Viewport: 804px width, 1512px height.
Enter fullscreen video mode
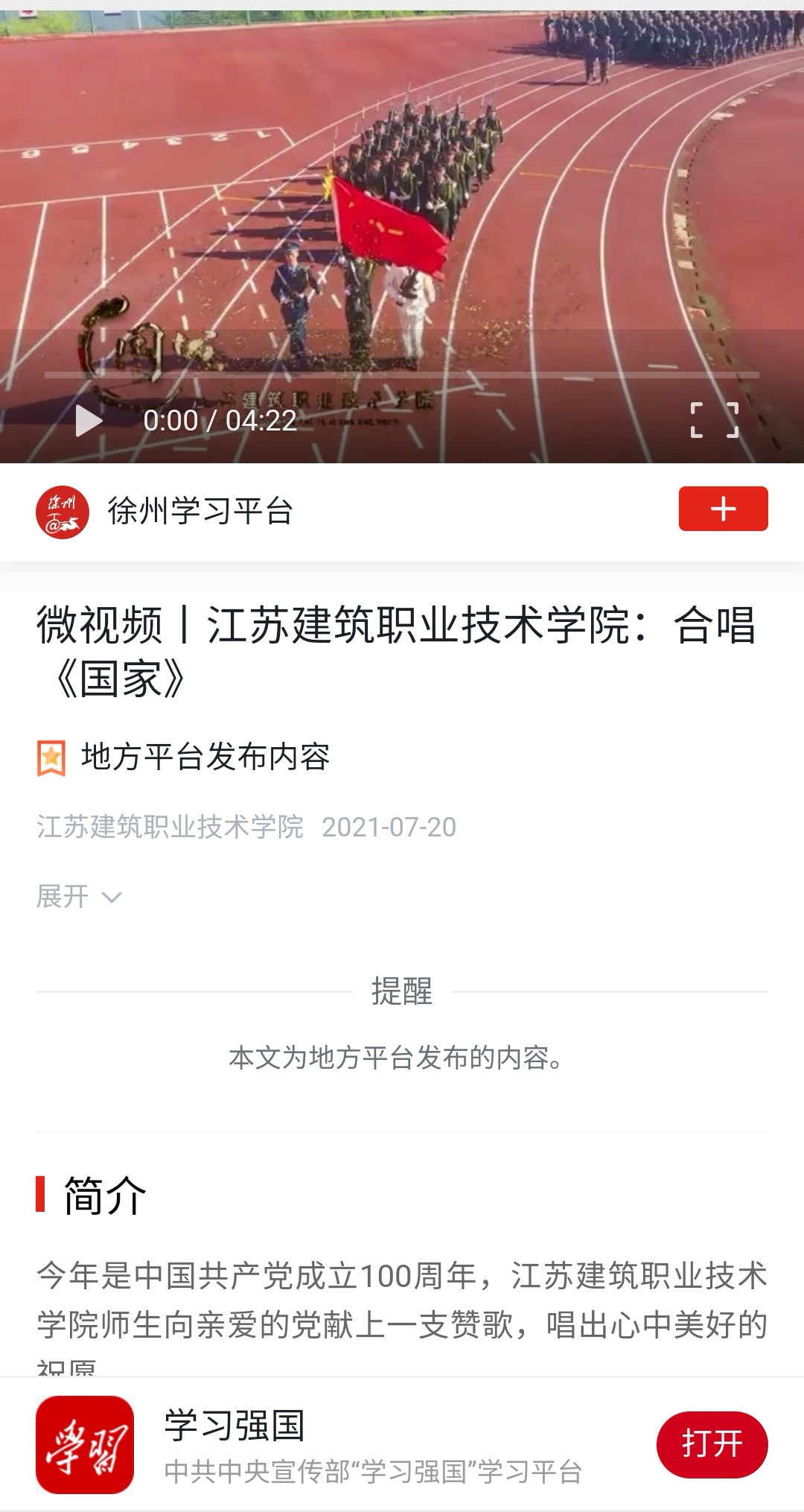coord(714,420)
